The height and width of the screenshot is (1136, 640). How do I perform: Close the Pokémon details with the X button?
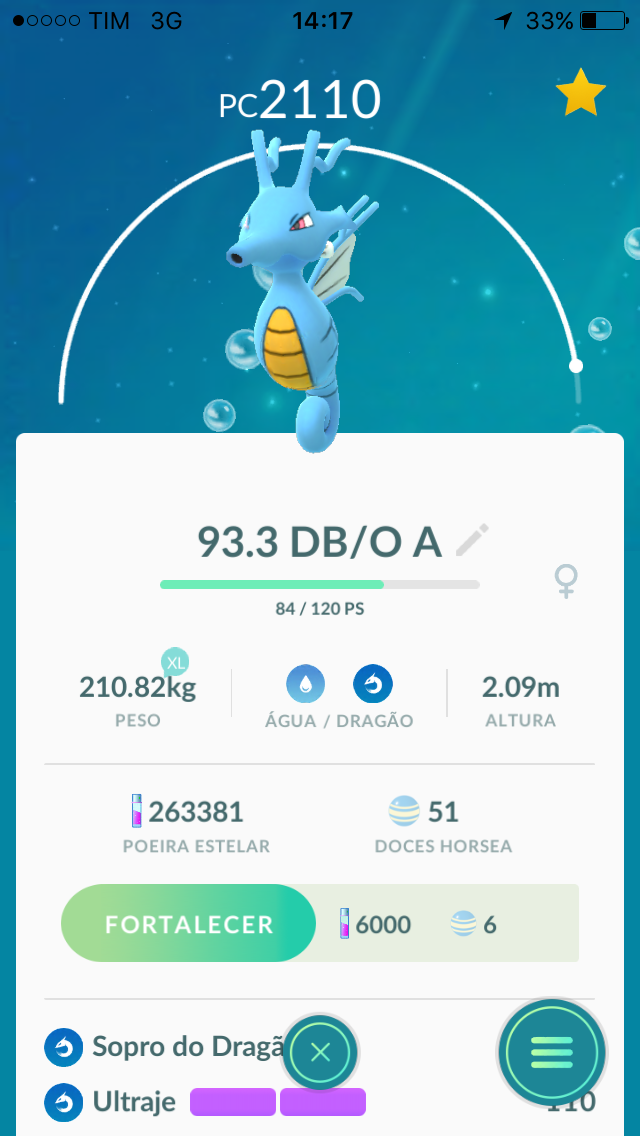(x=320, y=1052)
